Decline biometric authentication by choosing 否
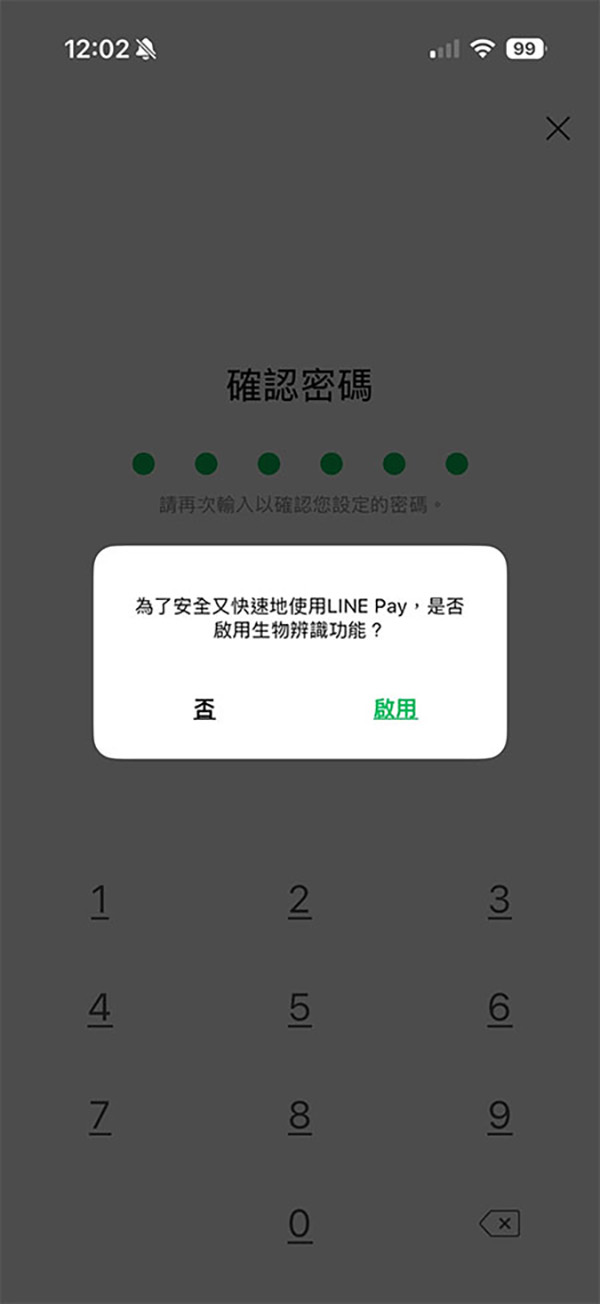This screenshot has width=600, height=1304. pos(205,709)
